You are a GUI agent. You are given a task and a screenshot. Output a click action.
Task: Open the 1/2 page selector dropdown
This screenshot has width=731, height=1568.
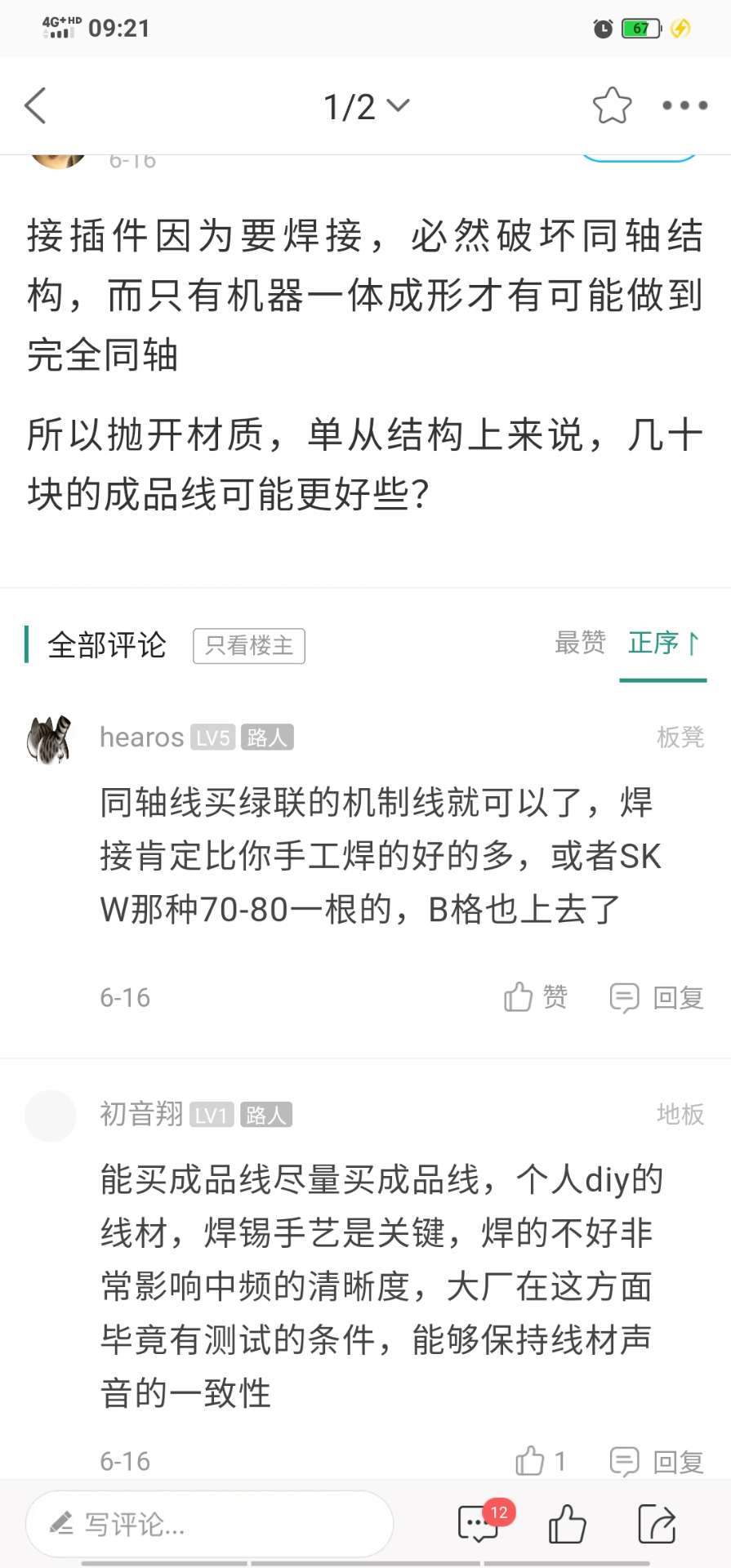click(366, 106)
